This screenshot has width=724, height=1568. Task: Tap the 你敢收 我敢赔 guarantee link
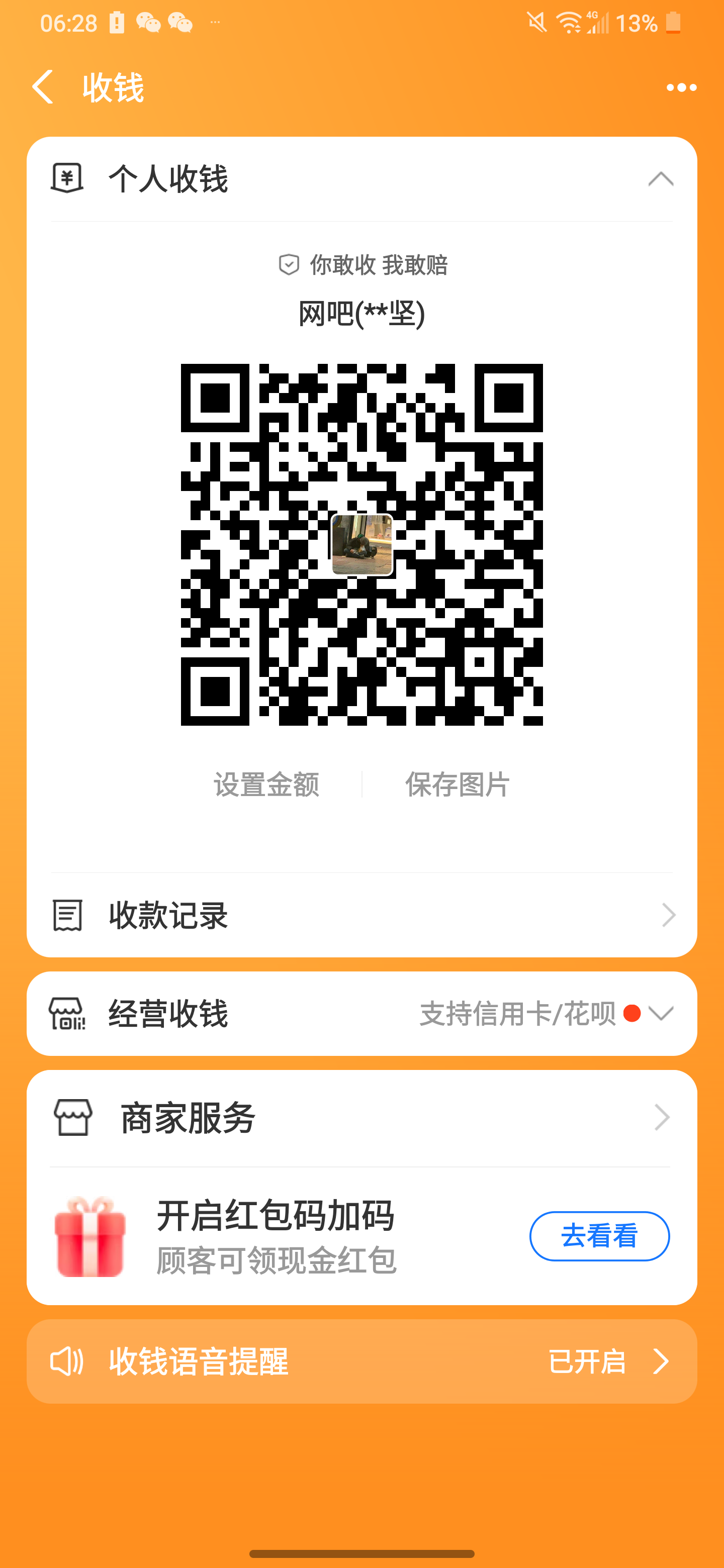[363, 265]
